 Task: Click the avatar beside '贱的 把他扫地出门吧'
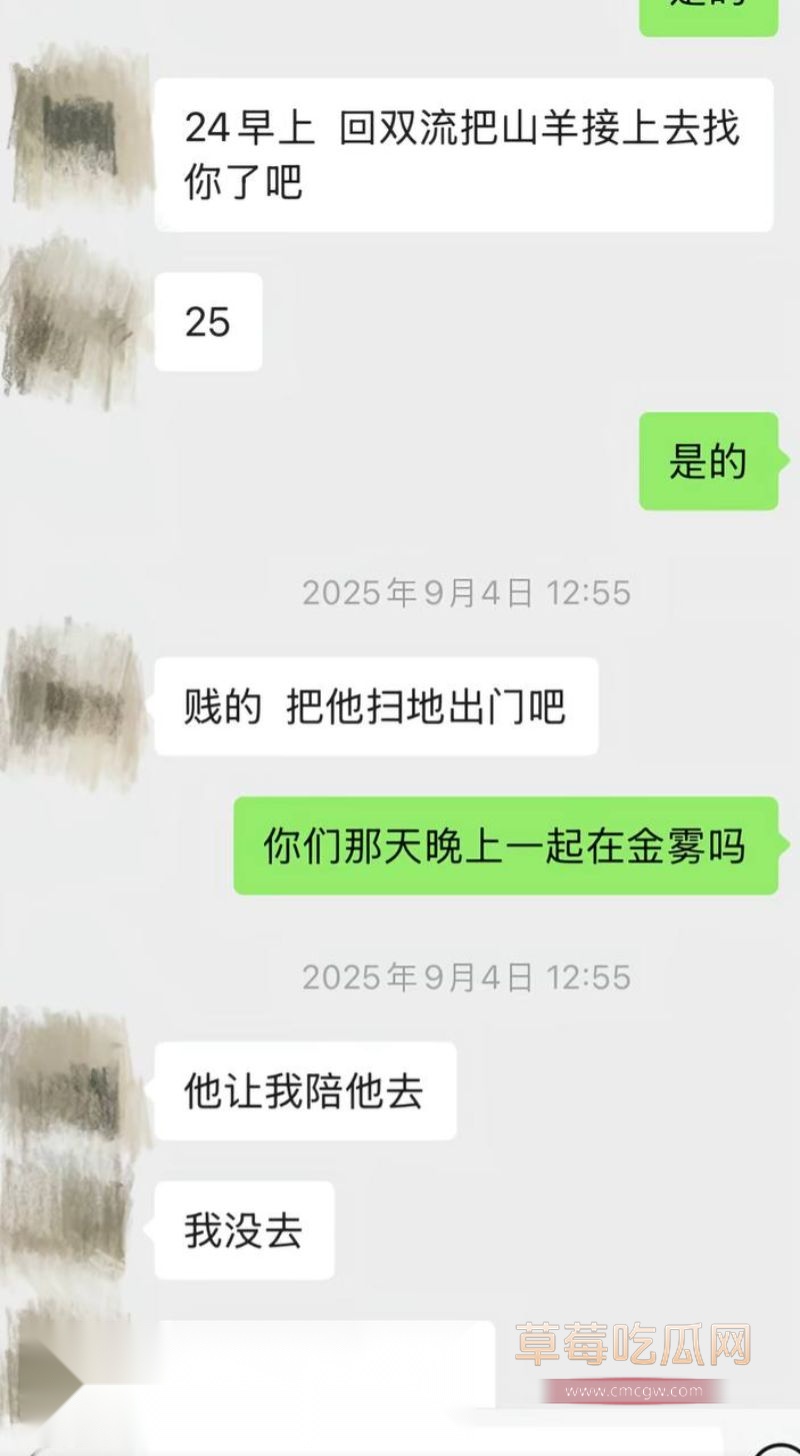(70, 700)
